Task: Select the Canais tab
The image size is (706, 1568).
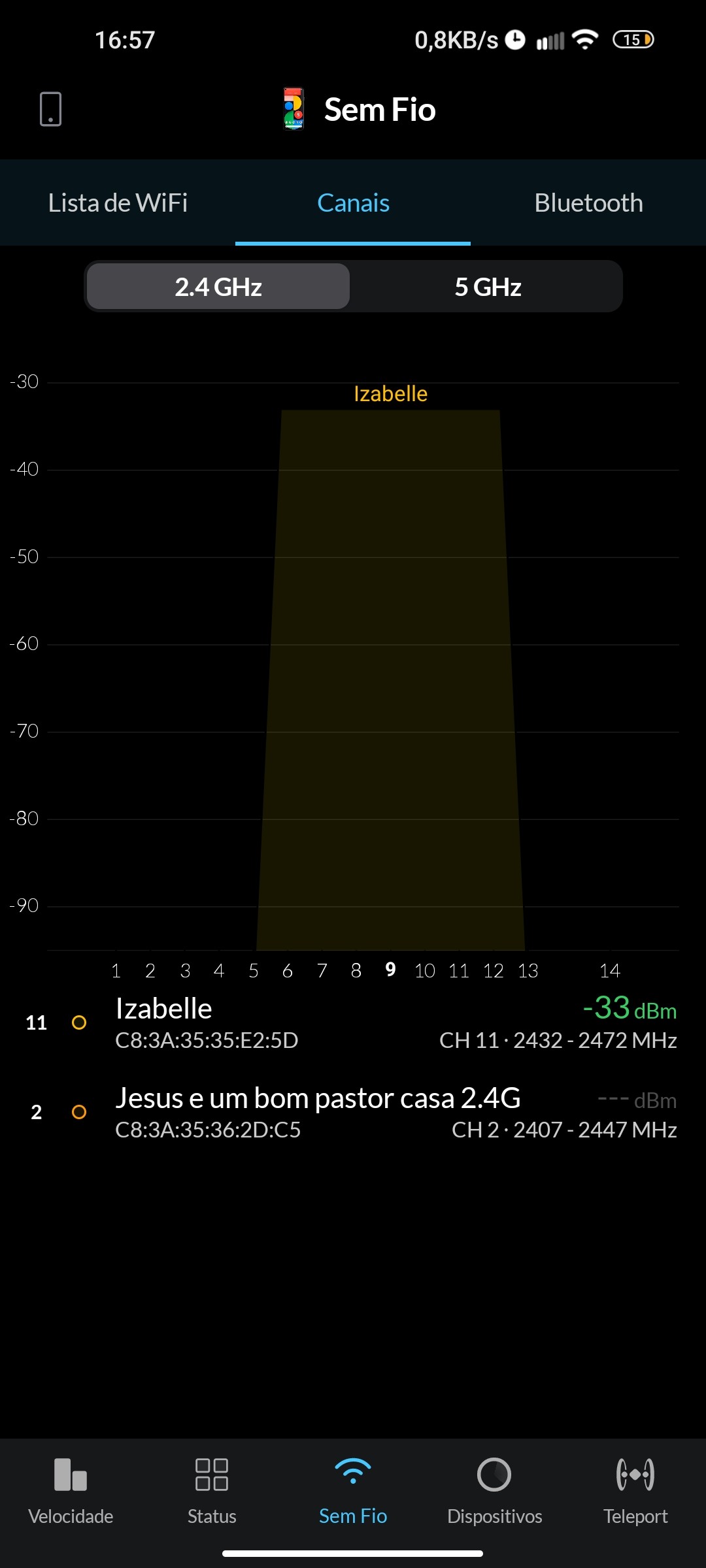Action: tap(353, 203)
